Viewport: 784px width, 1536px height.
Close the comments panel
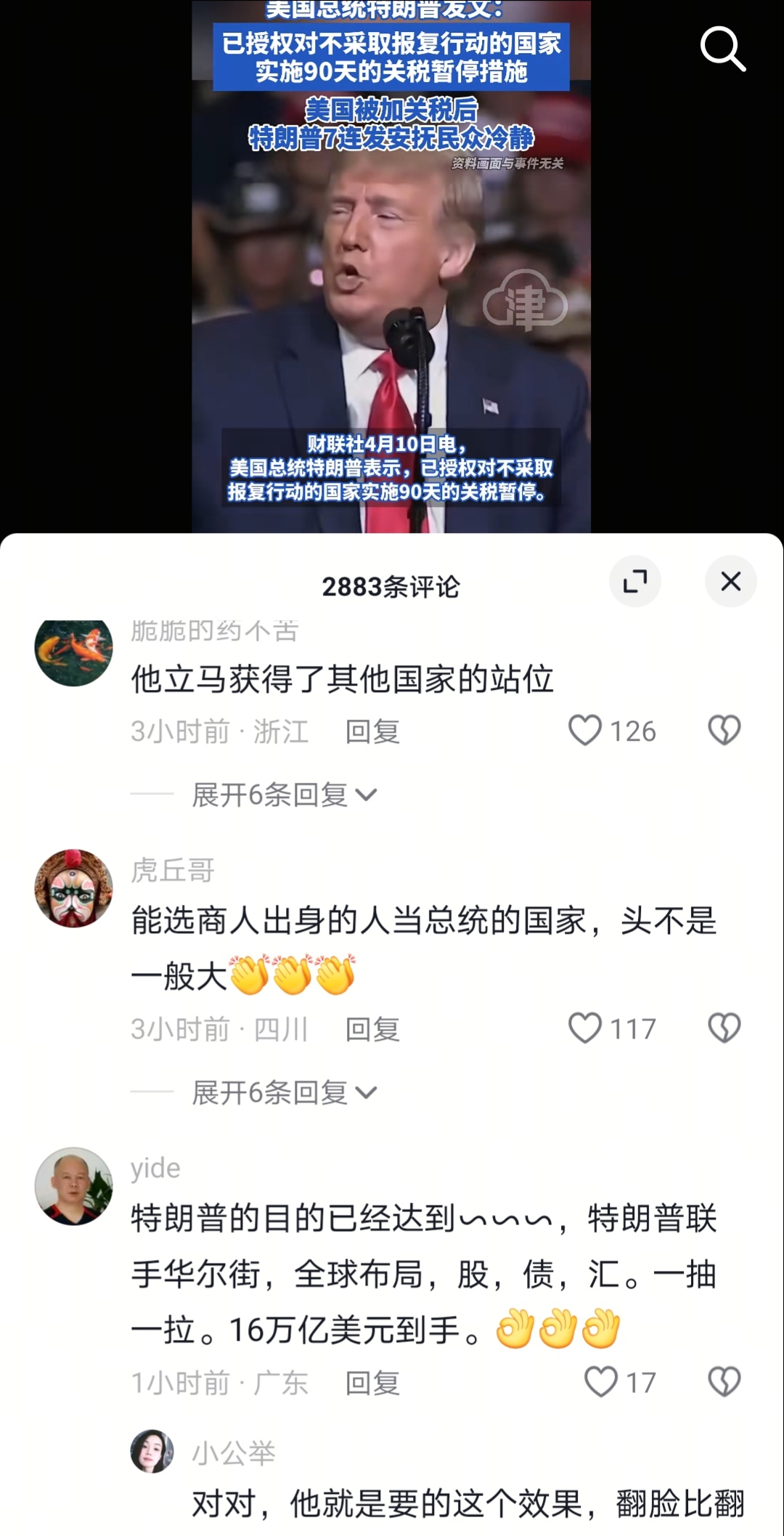tap(730, 581)
